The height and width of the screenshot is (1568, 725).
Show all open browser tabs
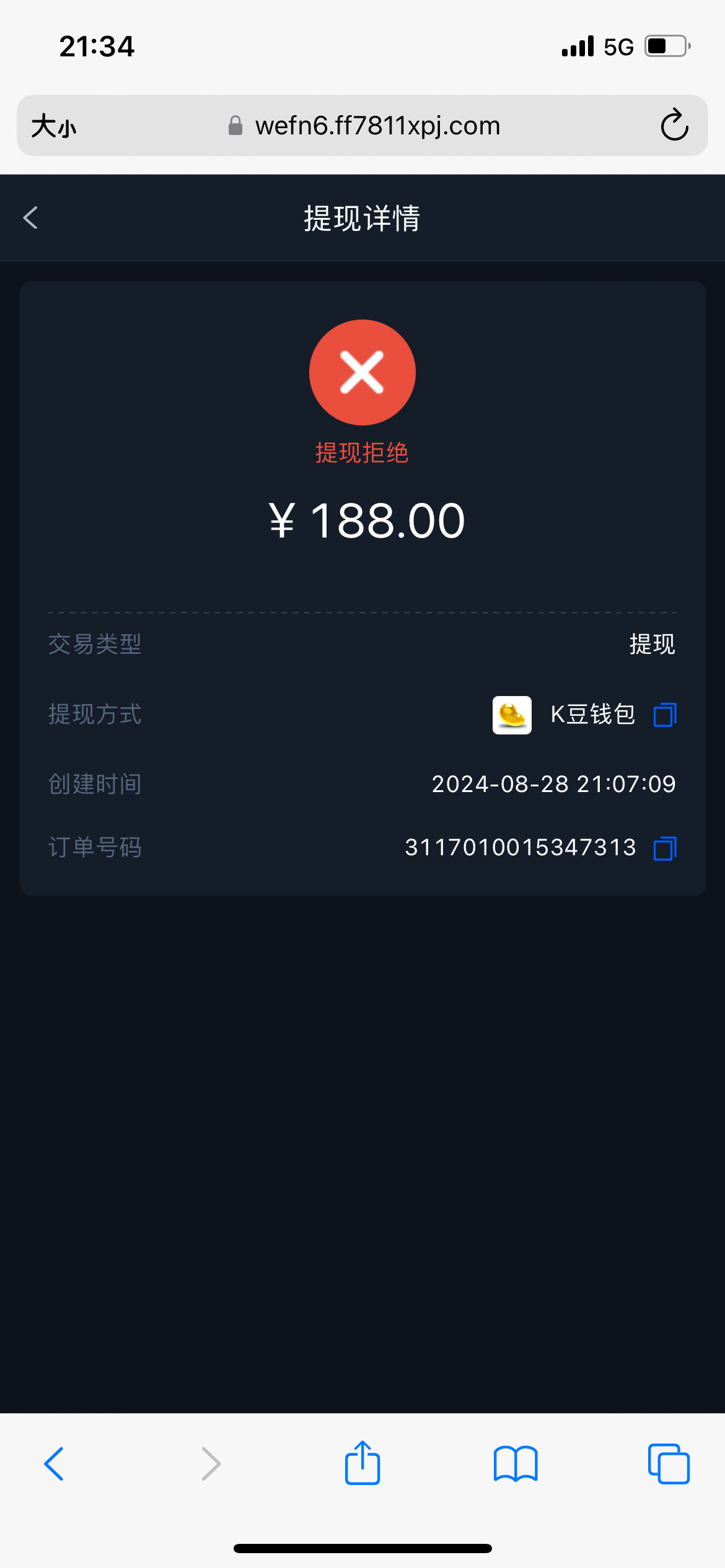pyautogui.click(x=669, y=1464)
